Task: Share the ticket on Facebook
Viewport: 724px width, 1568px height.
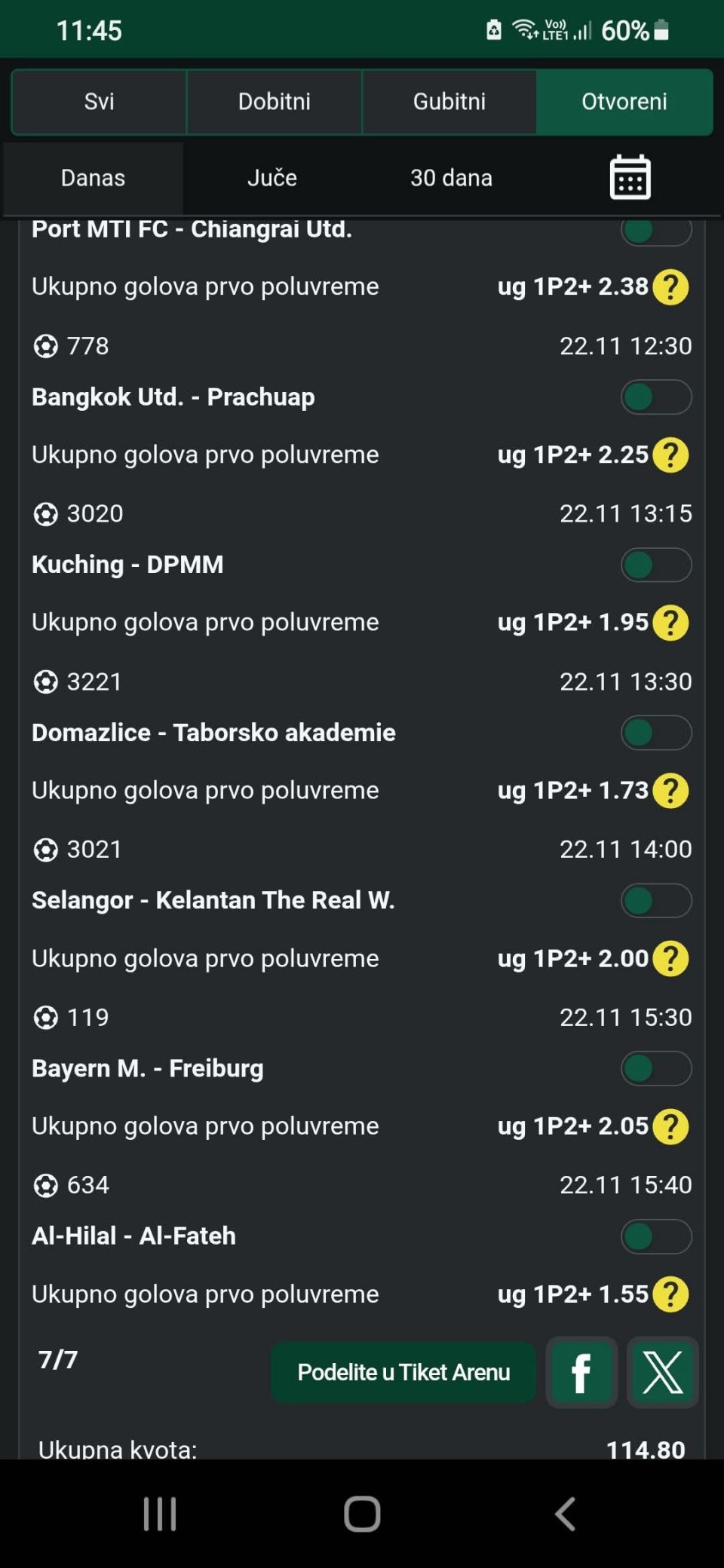Action: coord(581,1372)
